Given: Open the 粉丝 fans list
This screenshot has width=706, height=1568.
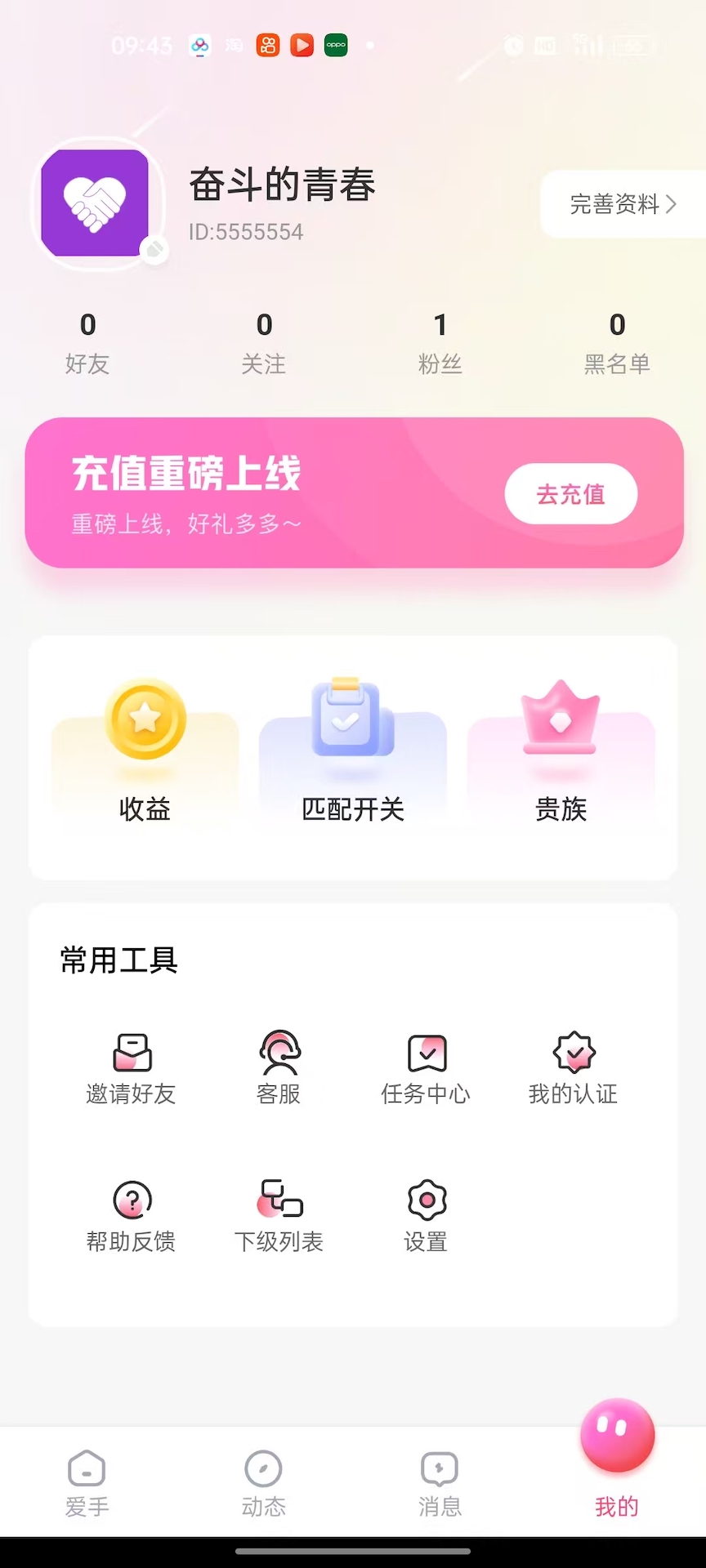Looking at the screenshot, I should coord(441,343).
